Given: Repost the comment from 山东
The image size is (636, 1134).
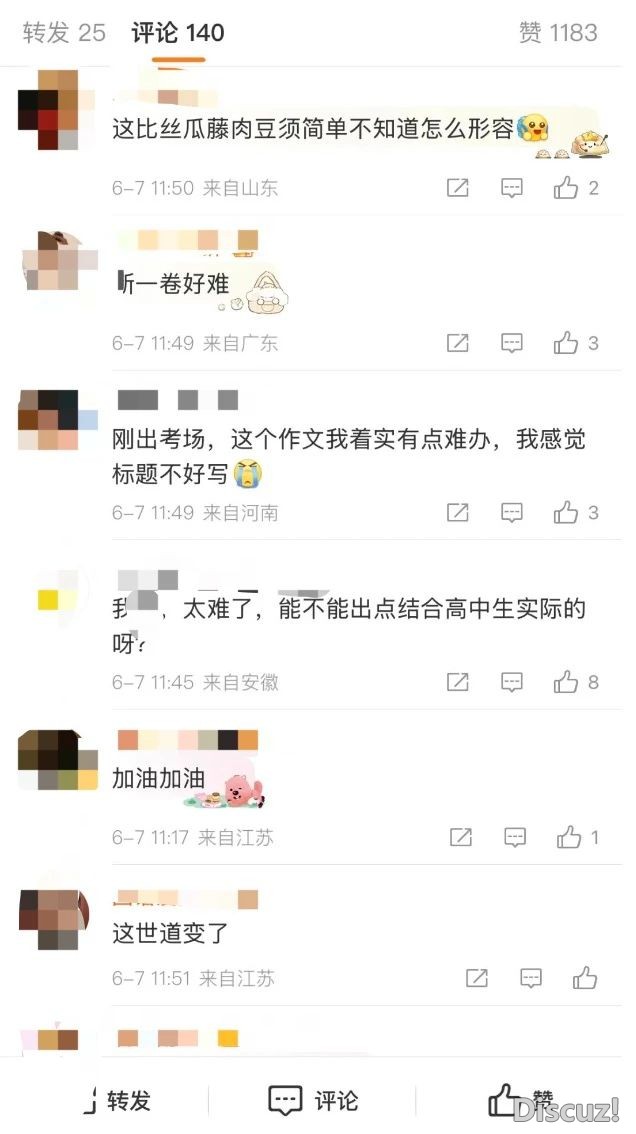Looking at the screenshot, I should [x=458, y=188].
